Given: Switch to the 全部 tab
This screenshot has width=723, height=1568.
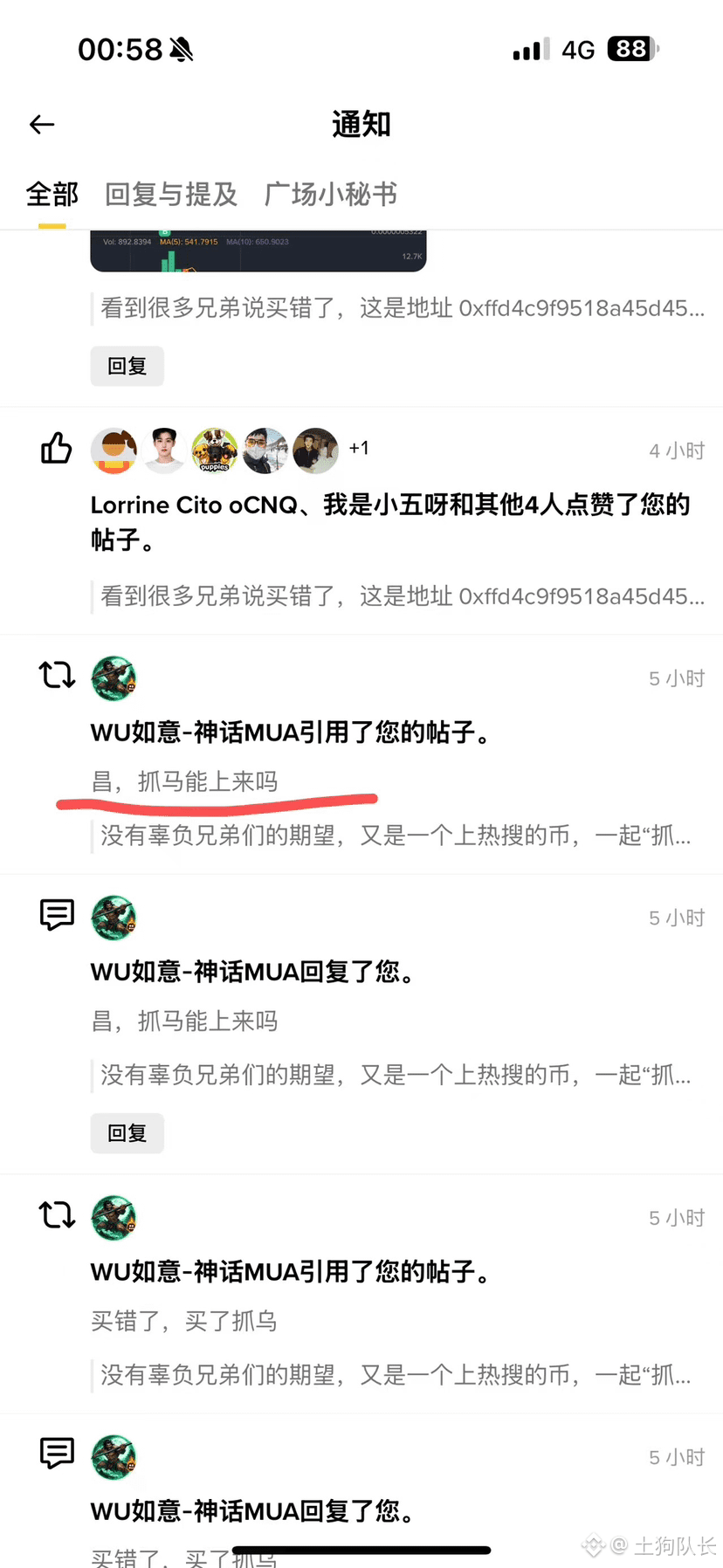Looking at the screenshot, I should tap(52, 194).
